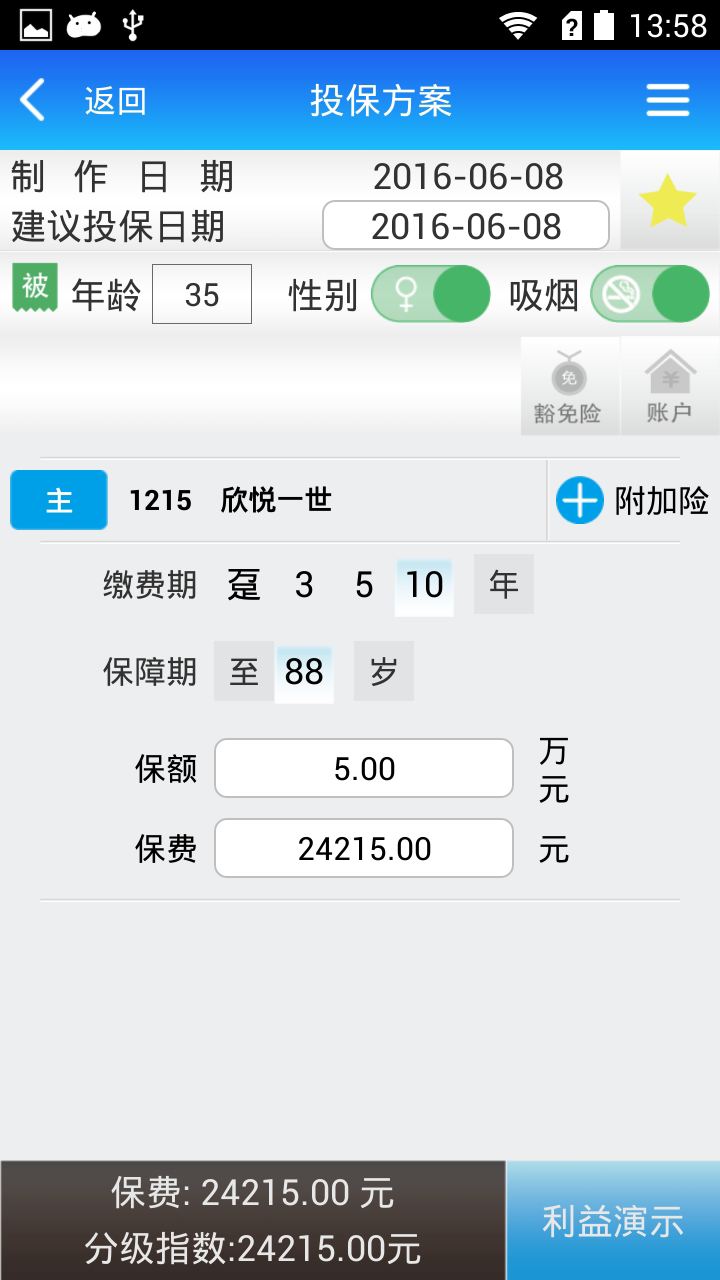720x1280 pixels.
Task: Tap the yellow star favorite icon
Action: [x=668, y=201]
